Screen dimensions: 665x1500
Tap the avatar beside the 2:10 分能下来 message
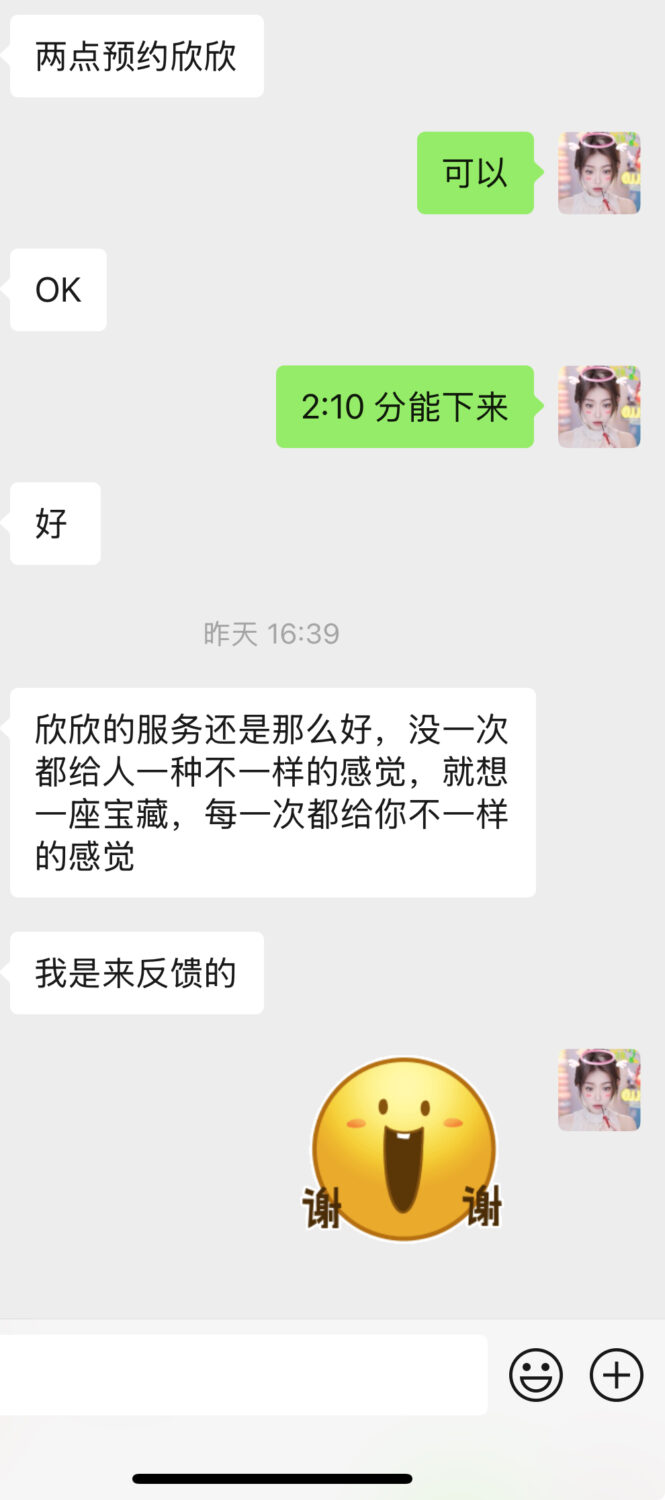tap(599, 407)
